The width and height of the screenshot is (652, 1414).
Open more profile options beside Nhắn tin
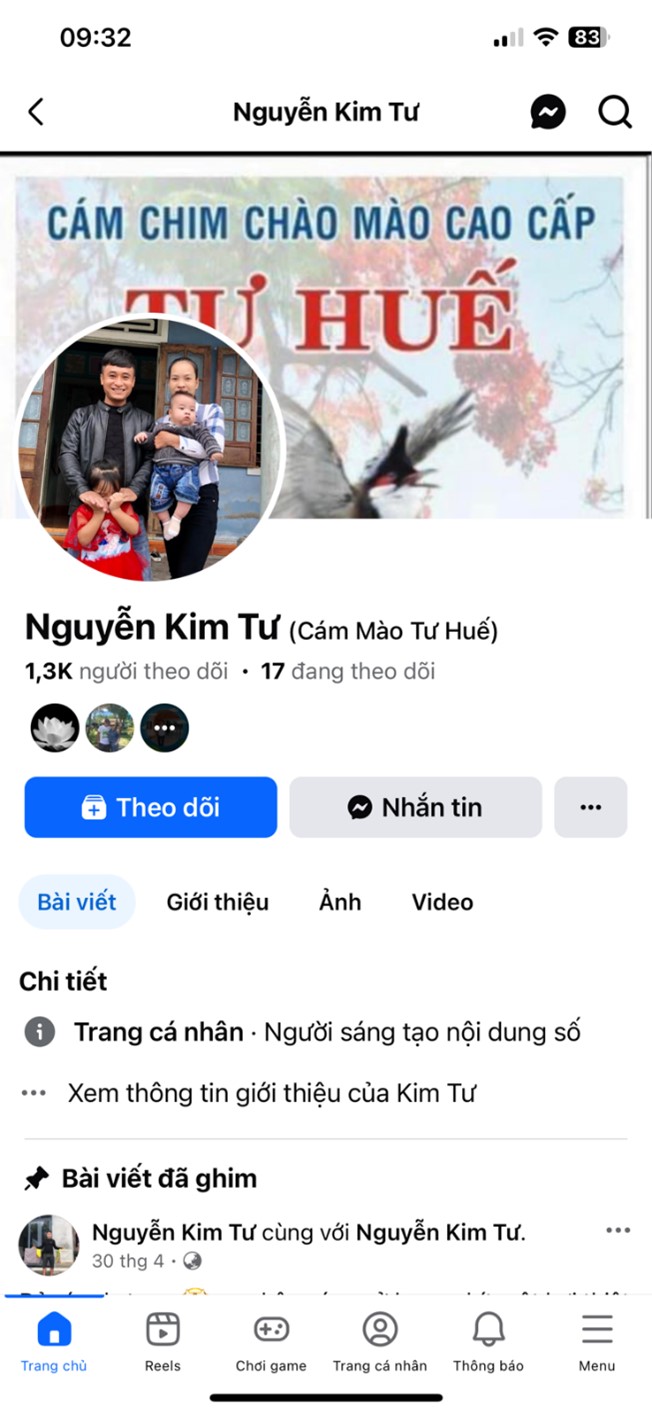click(591, 807)
